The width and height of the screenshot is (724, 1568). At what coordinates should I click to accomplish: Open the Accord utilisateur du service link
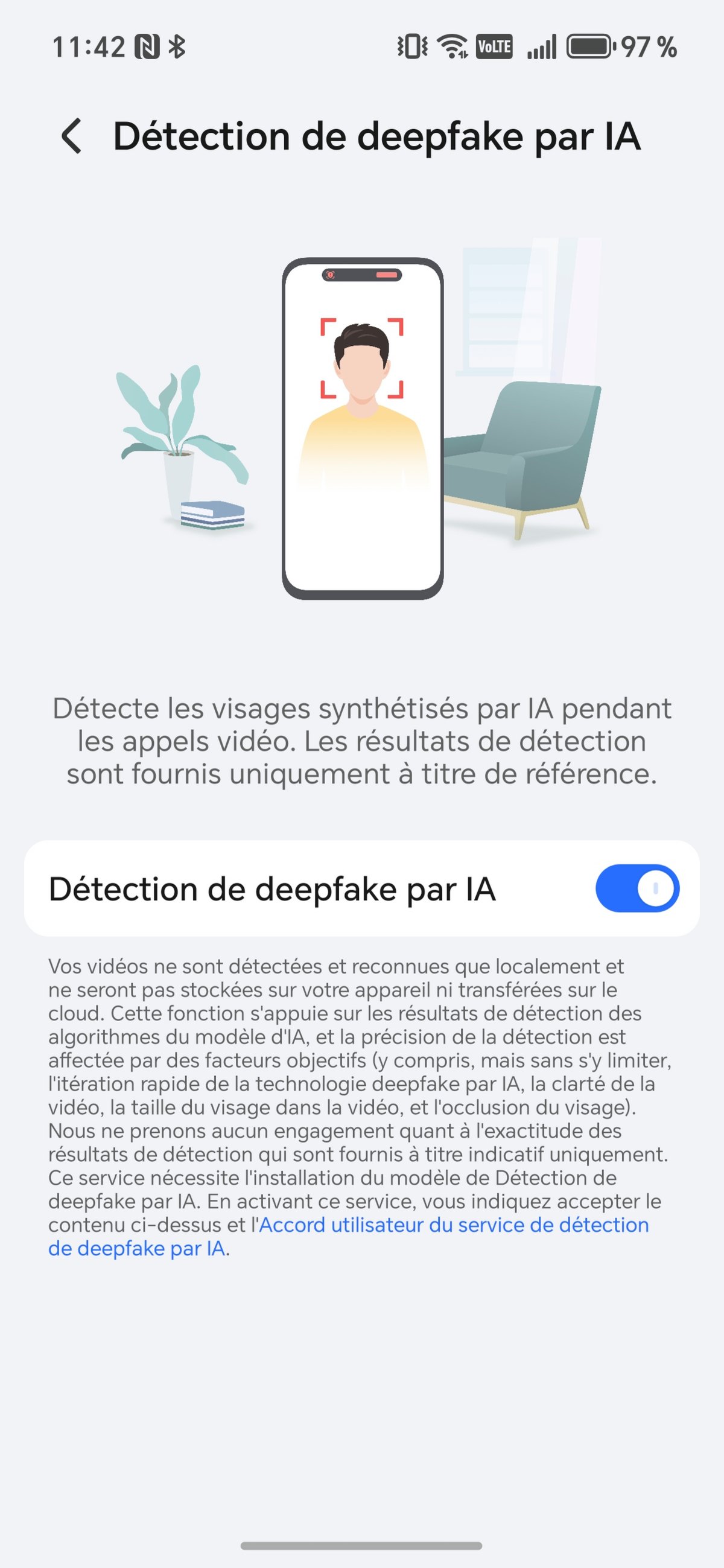tap(453, 1224)
